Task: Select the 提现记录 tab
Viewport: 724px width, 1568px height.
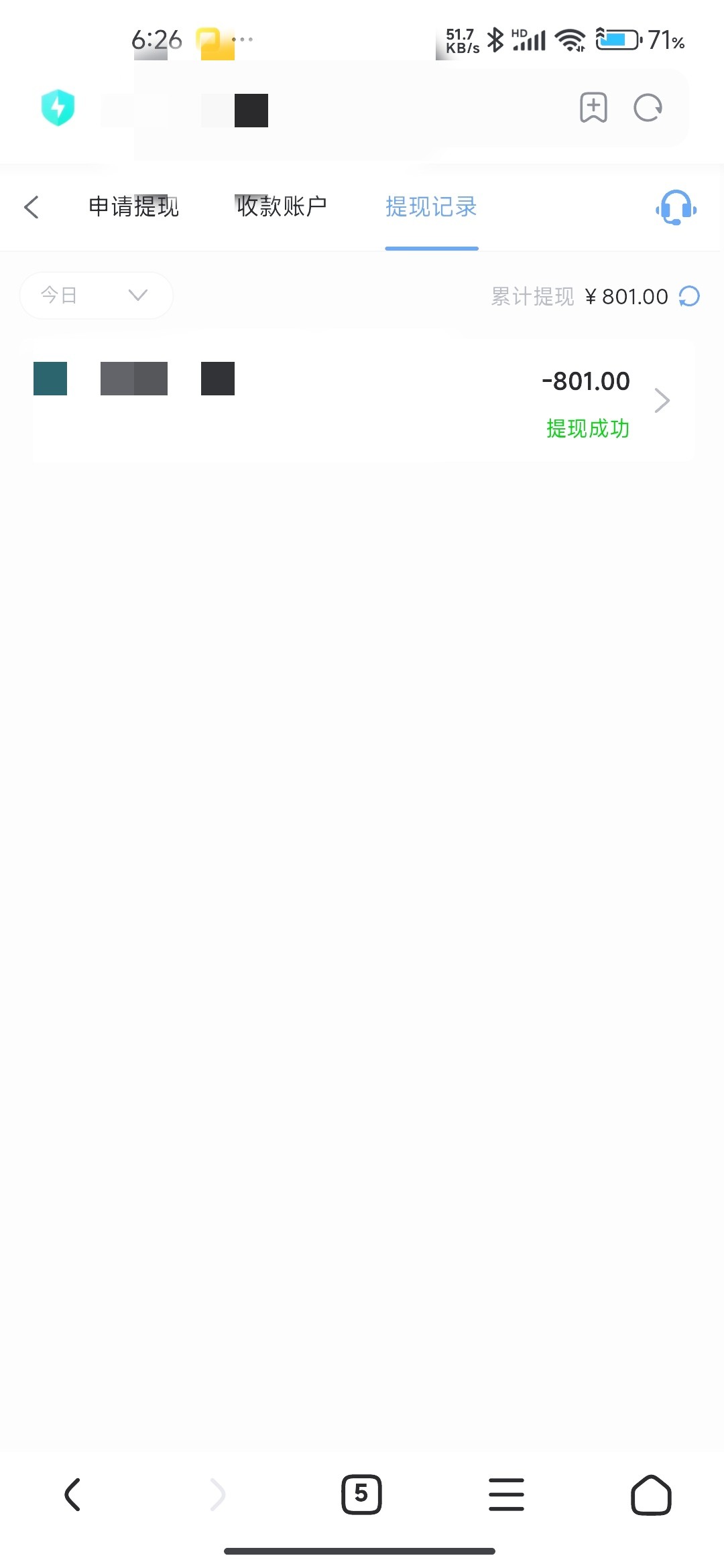Action: tap(431, 207)
